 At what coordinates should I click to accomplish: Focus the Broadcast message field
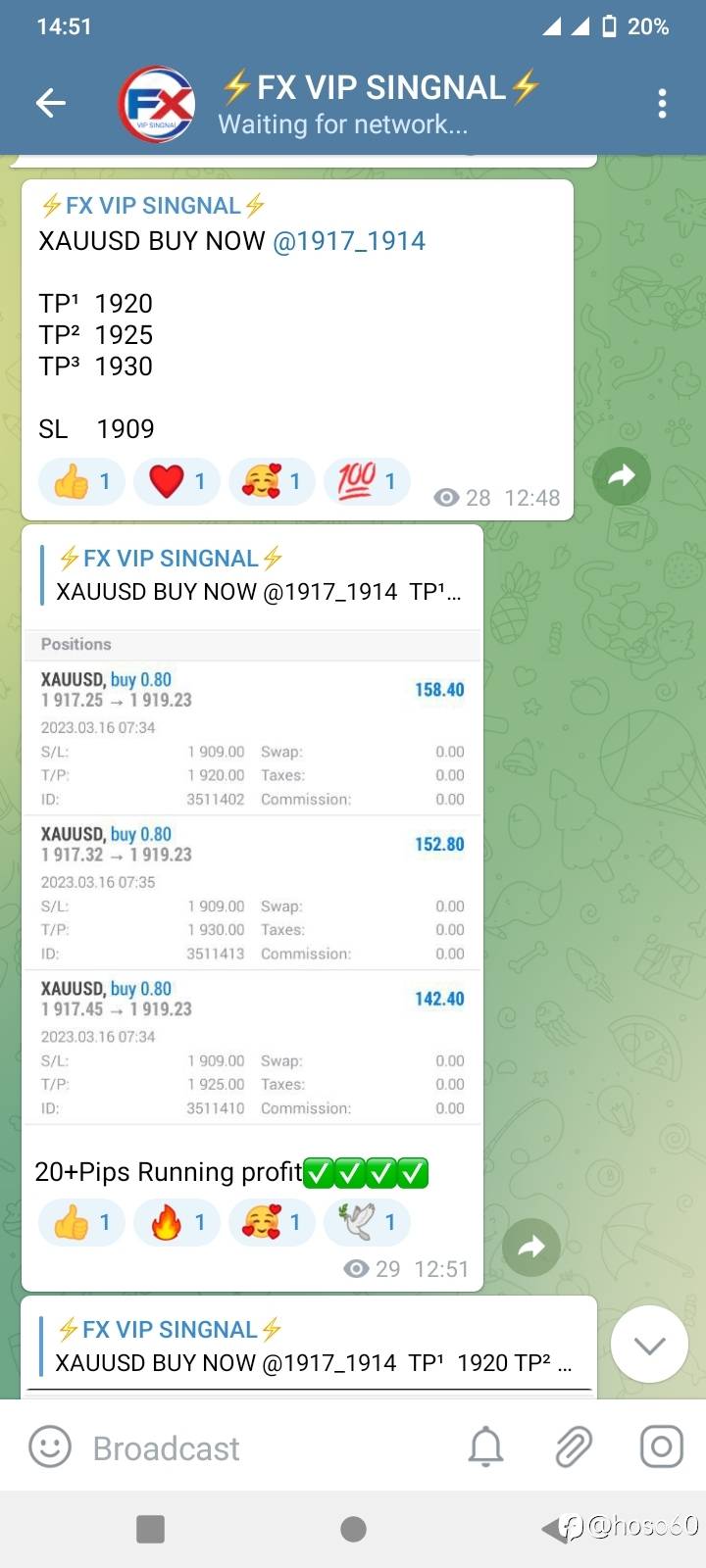coord(255,1447)
